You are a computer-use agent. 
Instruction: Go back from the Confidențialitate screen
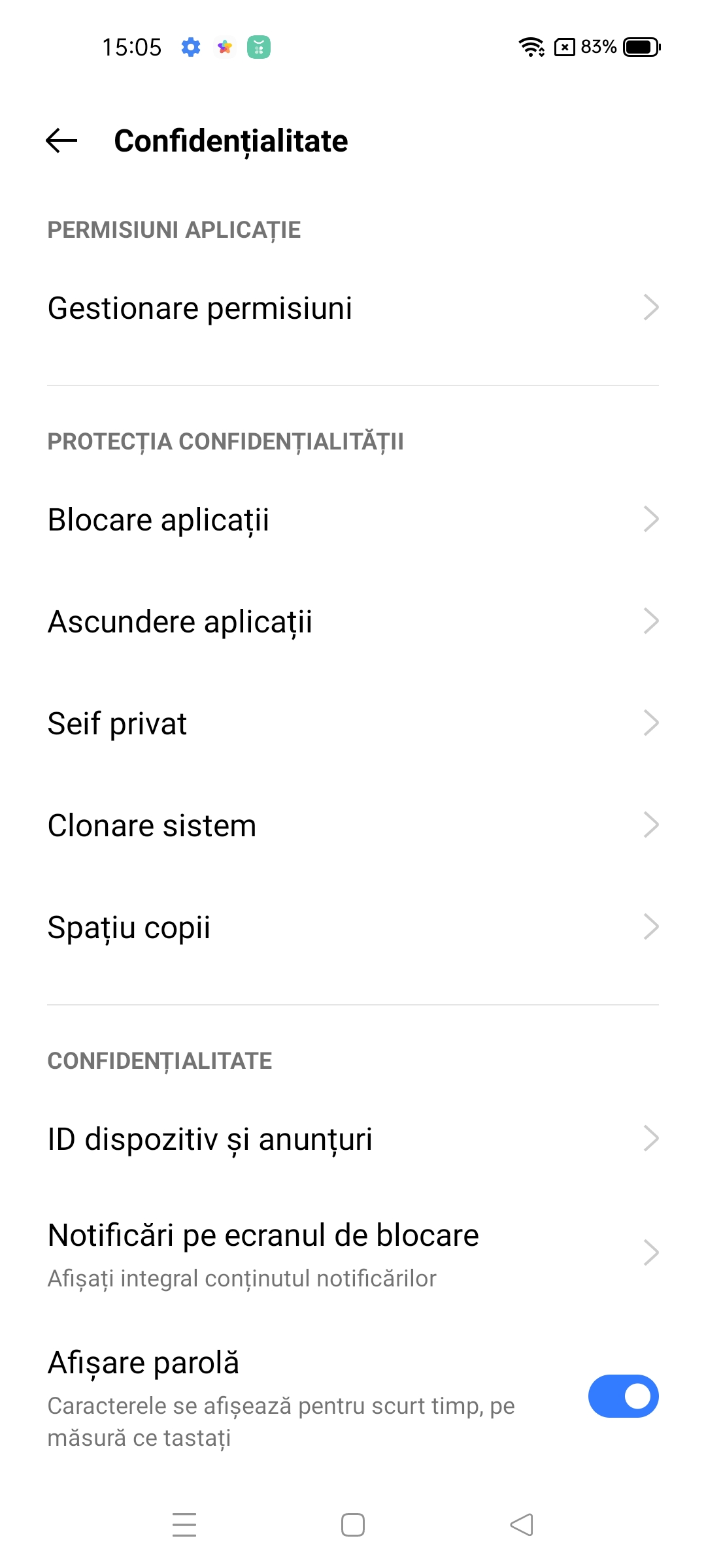tap(61, 140)
